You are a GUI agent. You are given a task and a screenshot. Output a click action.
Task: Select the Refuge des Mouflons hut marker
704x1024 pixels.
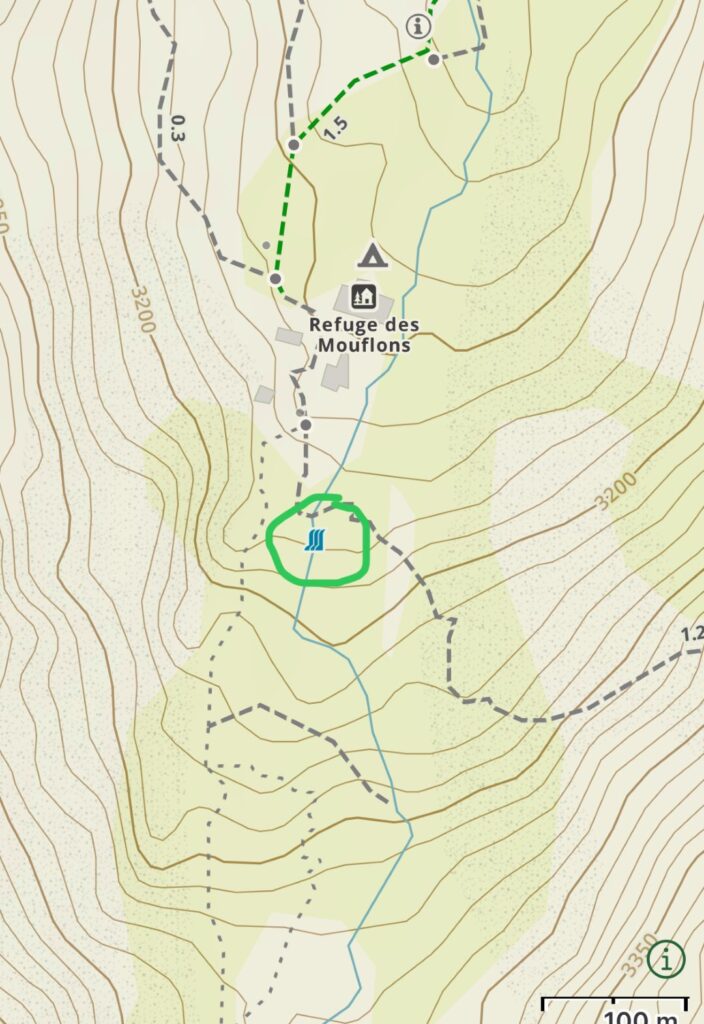coord(362,296)
